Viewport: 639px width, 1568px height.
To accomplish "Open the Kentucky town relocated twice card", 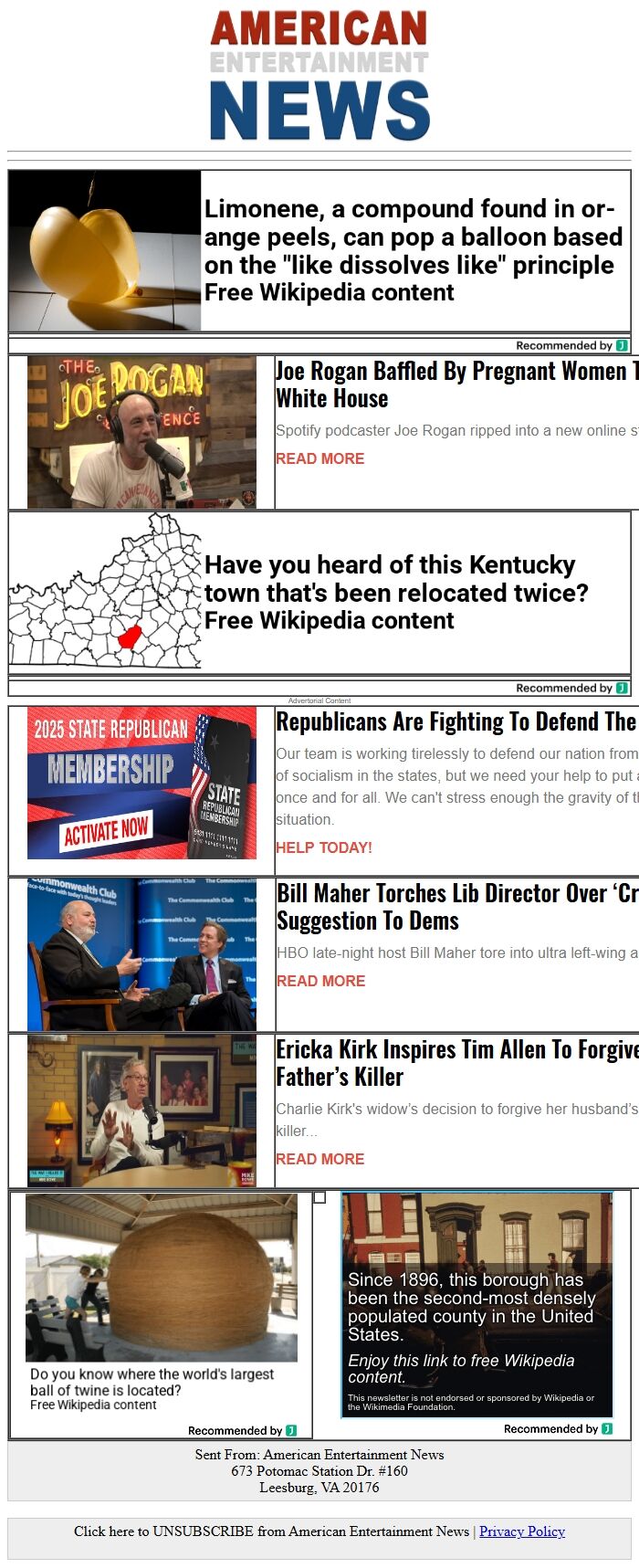I will [x=319, y=593].
